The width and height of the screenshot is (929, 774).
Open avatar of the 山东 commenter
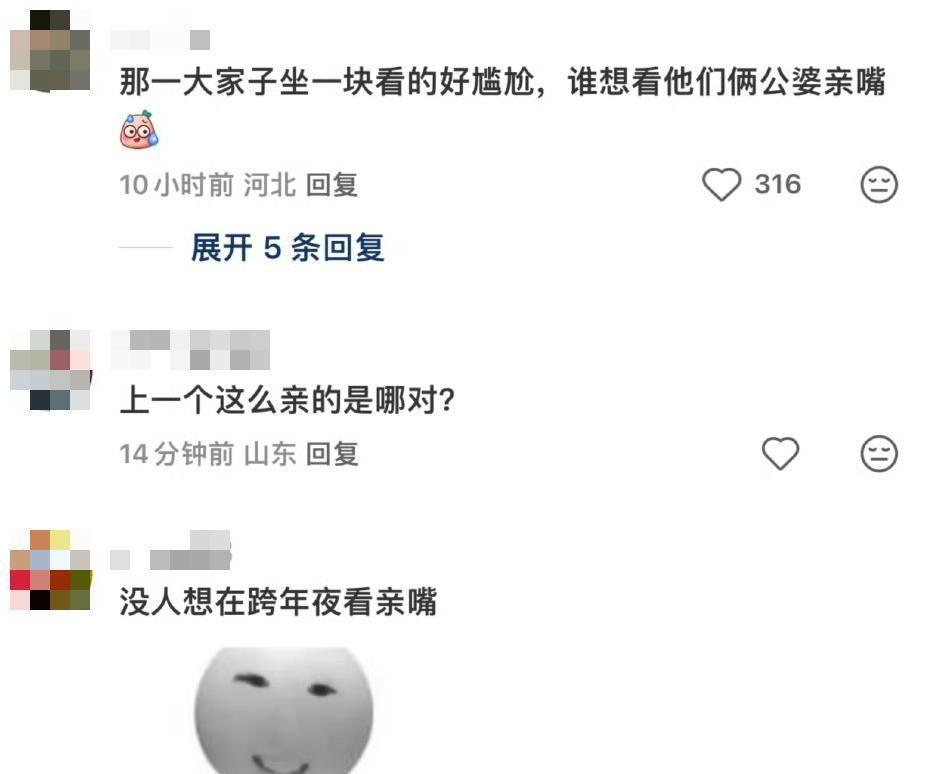[50, 370]
